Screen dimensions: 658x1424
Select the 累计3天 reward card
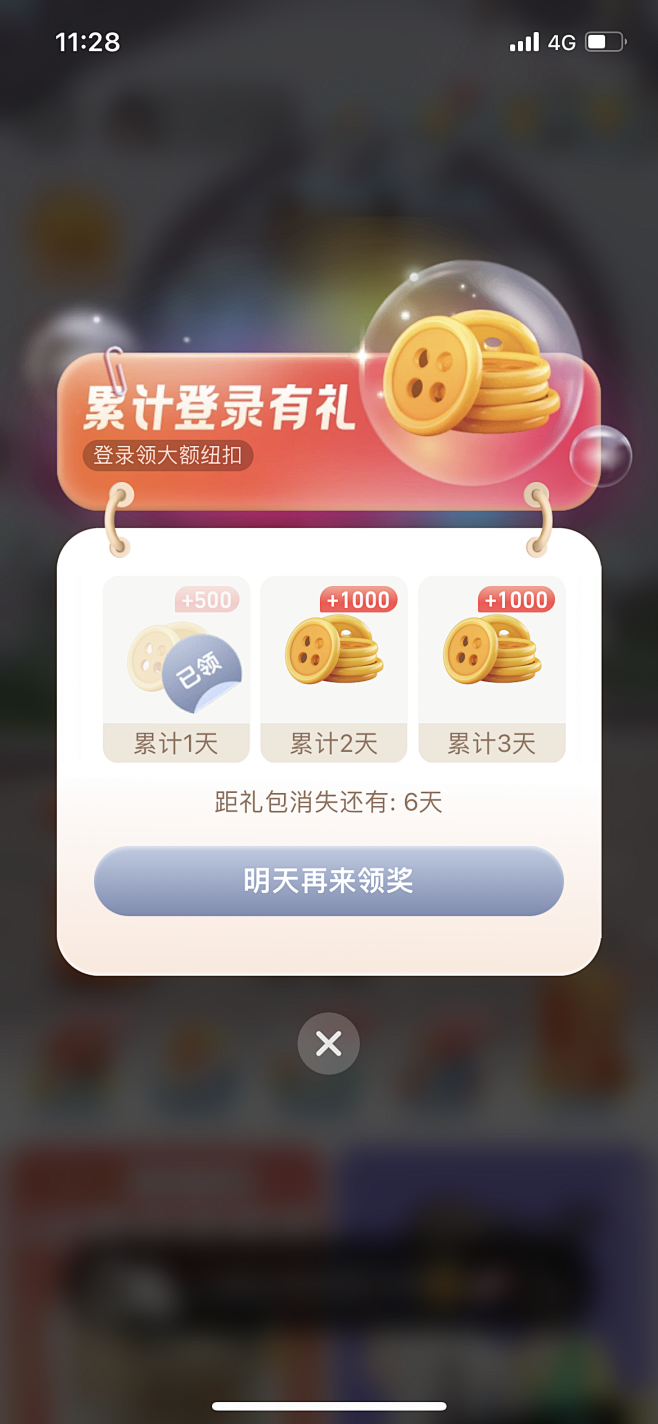491,669
